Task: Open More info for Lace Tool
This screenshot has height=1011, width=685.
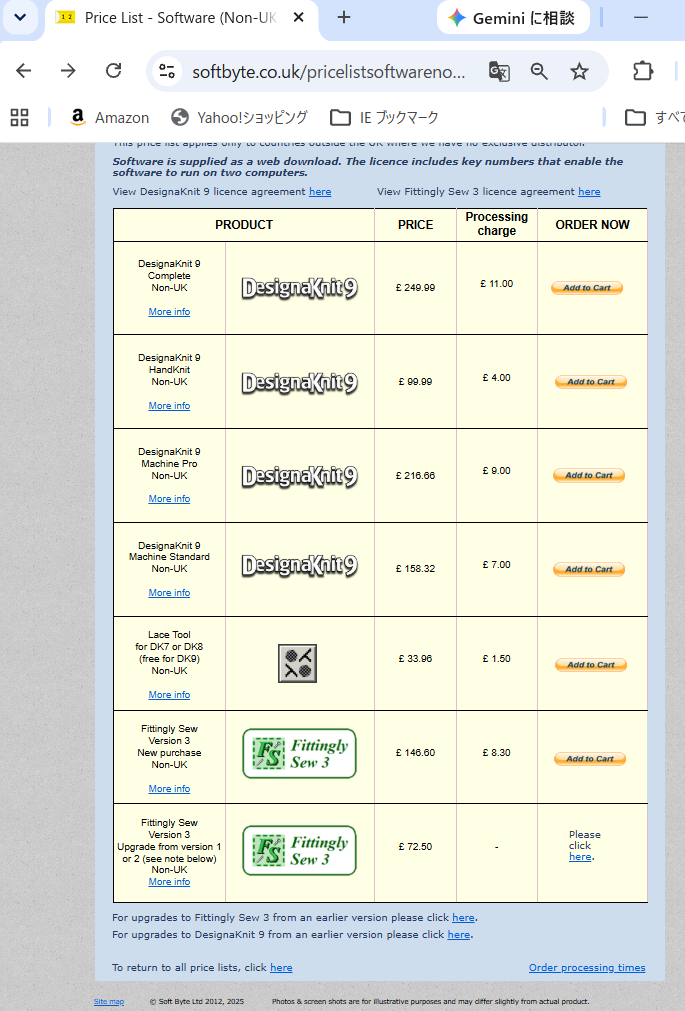Action: [169, 694]
